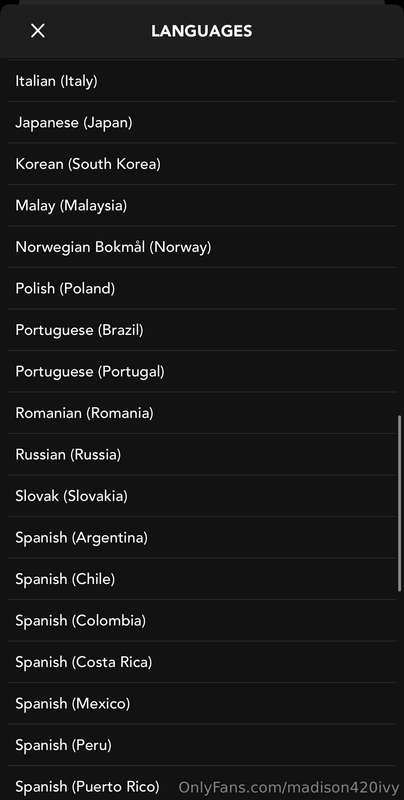The width and height of the screenshot is (404, 800).
Task: Choose Spanish (Colombia)
Action: [x=202, y=620]
